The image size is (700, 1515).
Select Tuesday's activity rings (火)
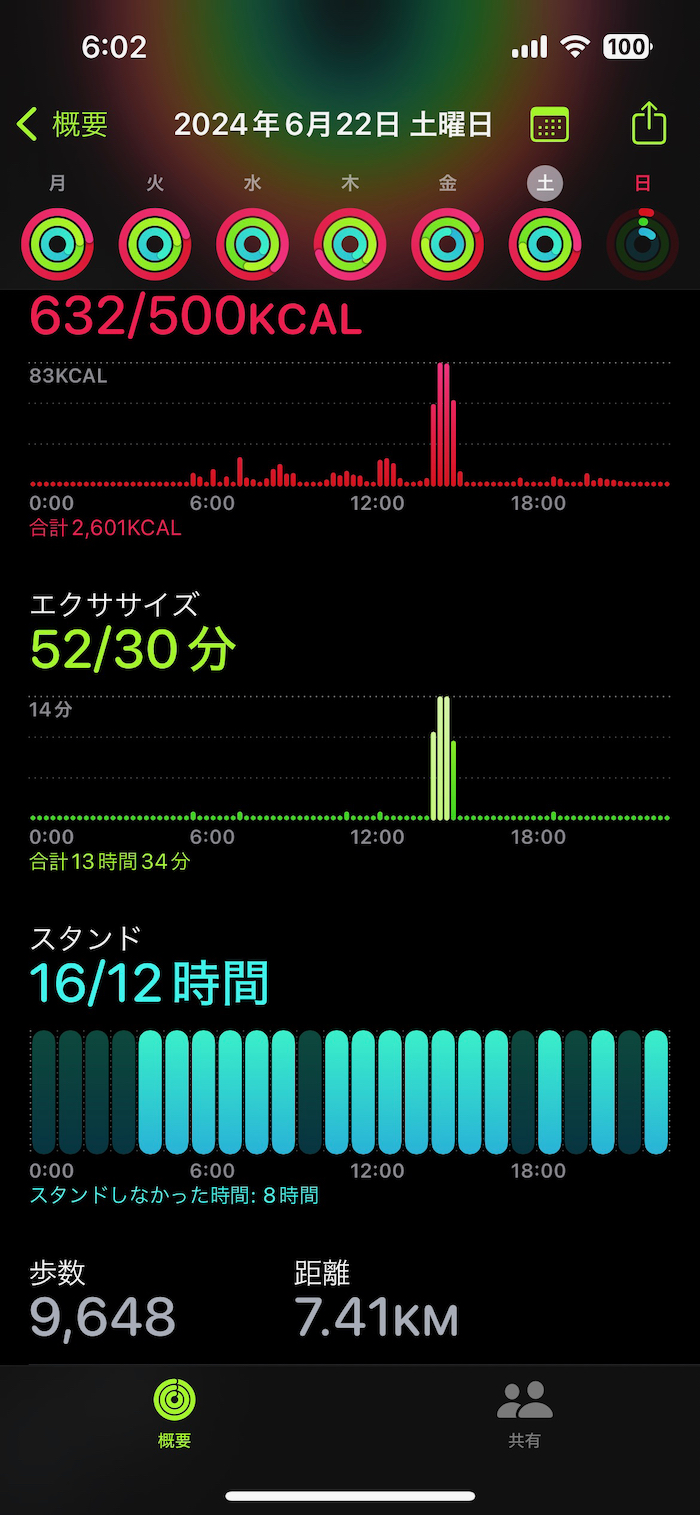pos(155,243)
